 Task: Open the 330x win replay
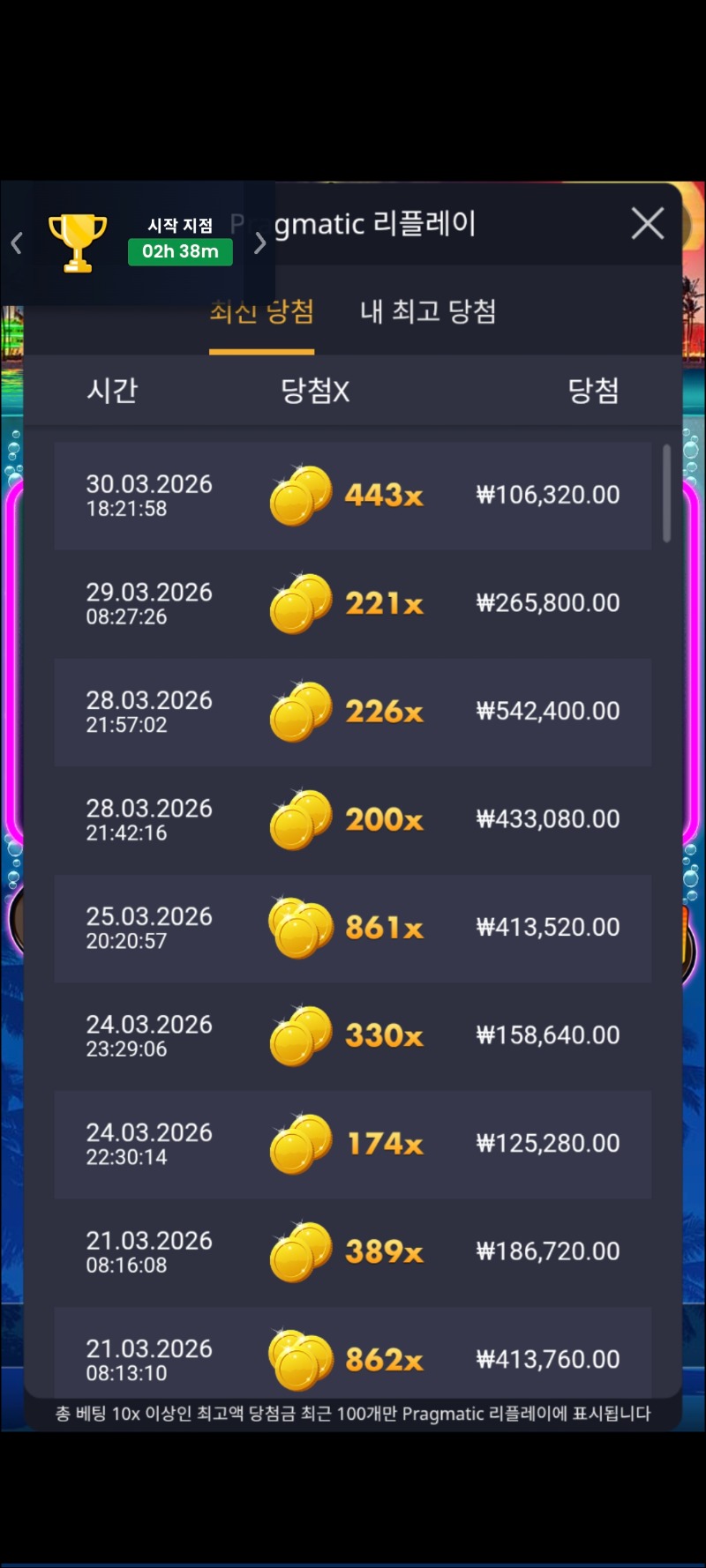[x=353, y=1036]
